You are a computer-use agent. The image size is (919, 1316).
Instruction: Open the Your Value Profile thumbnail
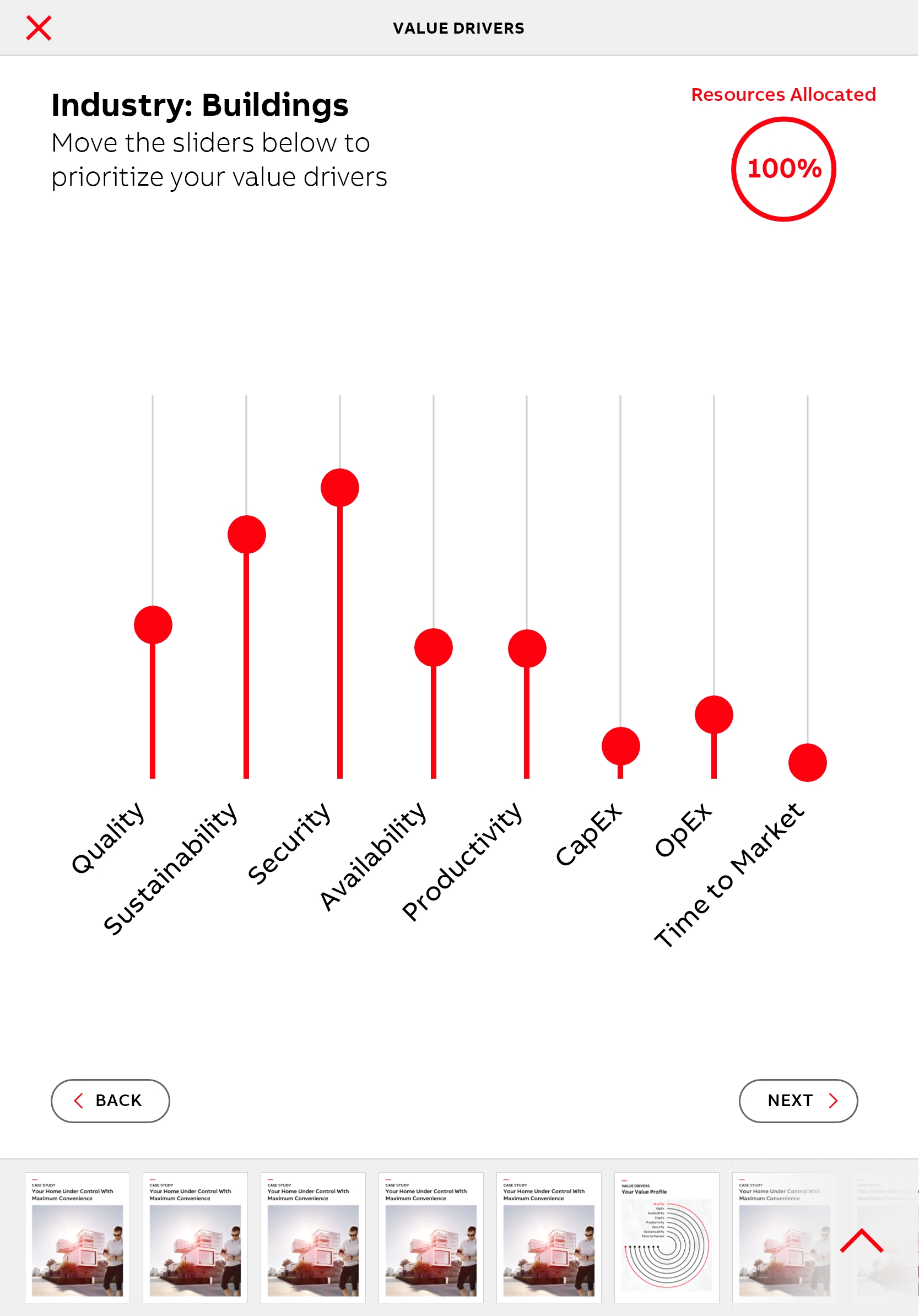tap(666, 1237)
